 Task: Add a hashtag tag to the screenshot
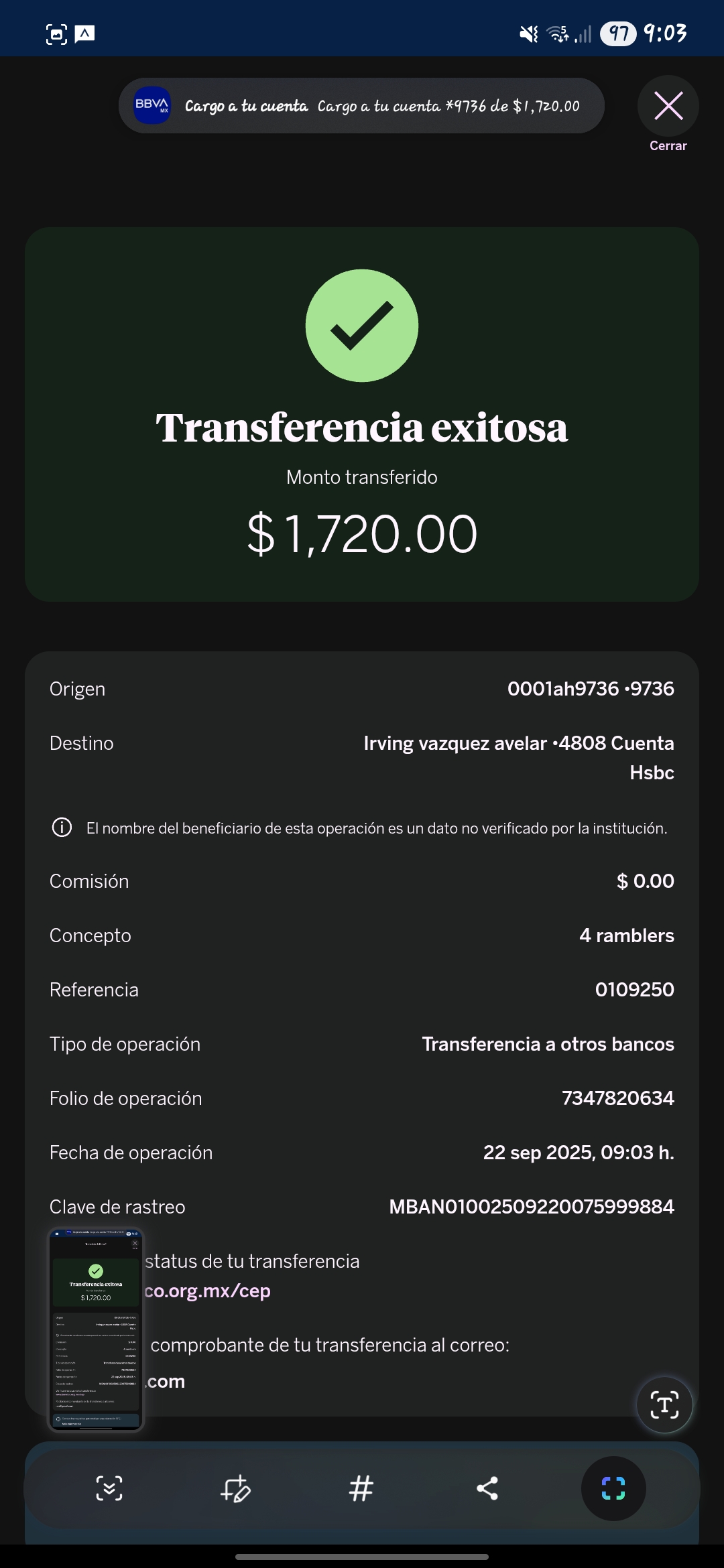pyautogui.click(x=361, y=1488)
